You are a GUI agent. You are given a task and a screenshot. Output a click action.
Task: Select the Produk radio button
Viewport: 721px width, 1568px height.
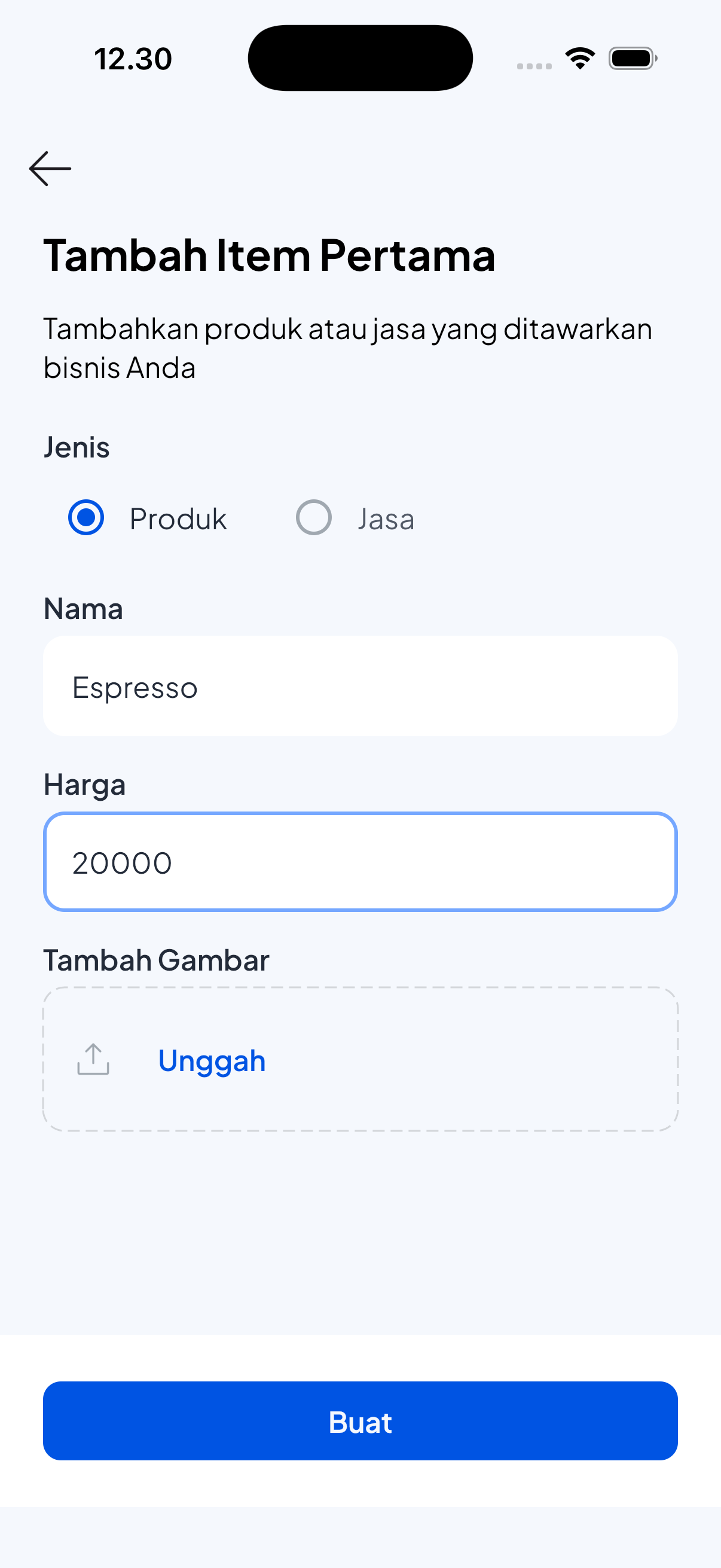(85, 518)
